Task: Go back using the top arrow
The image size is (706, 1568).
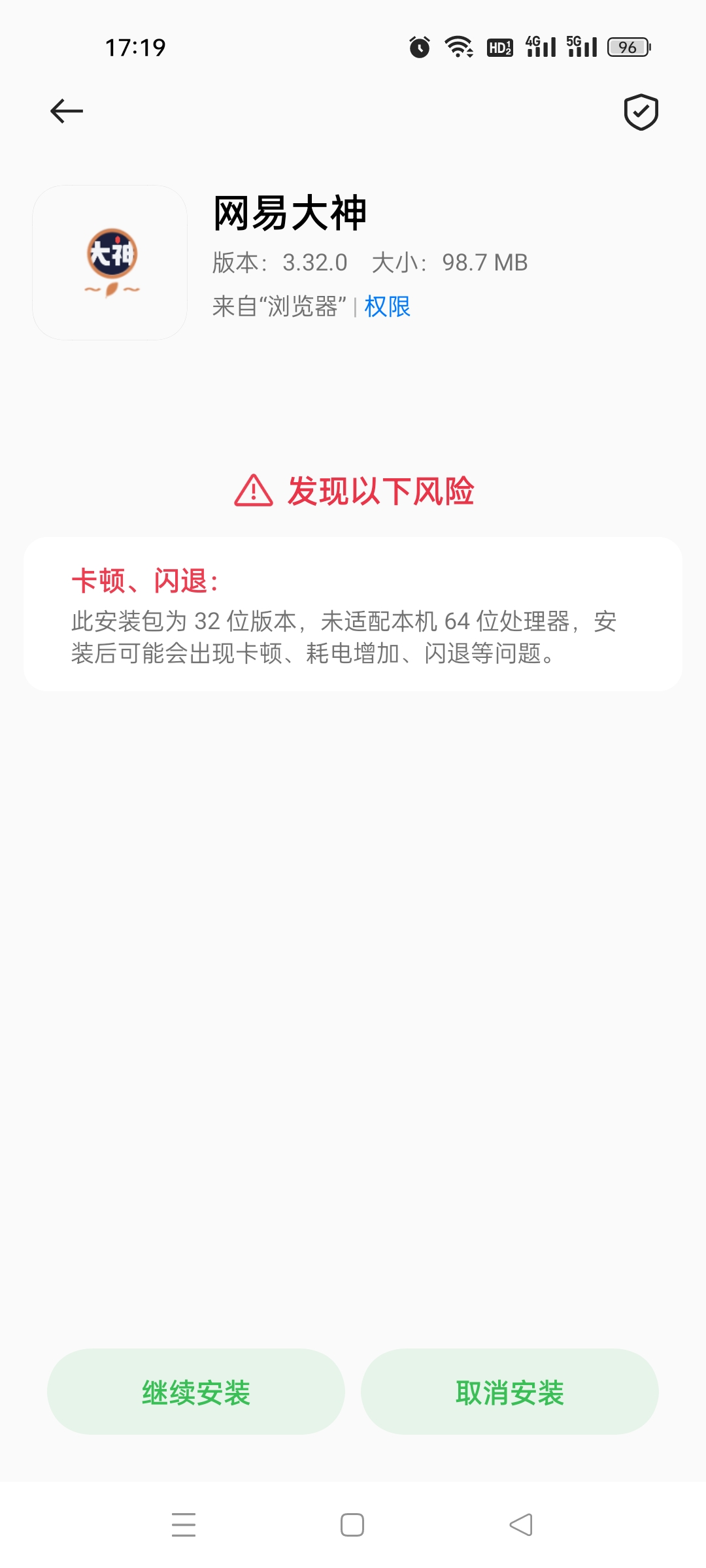Action: pos(67,111)
